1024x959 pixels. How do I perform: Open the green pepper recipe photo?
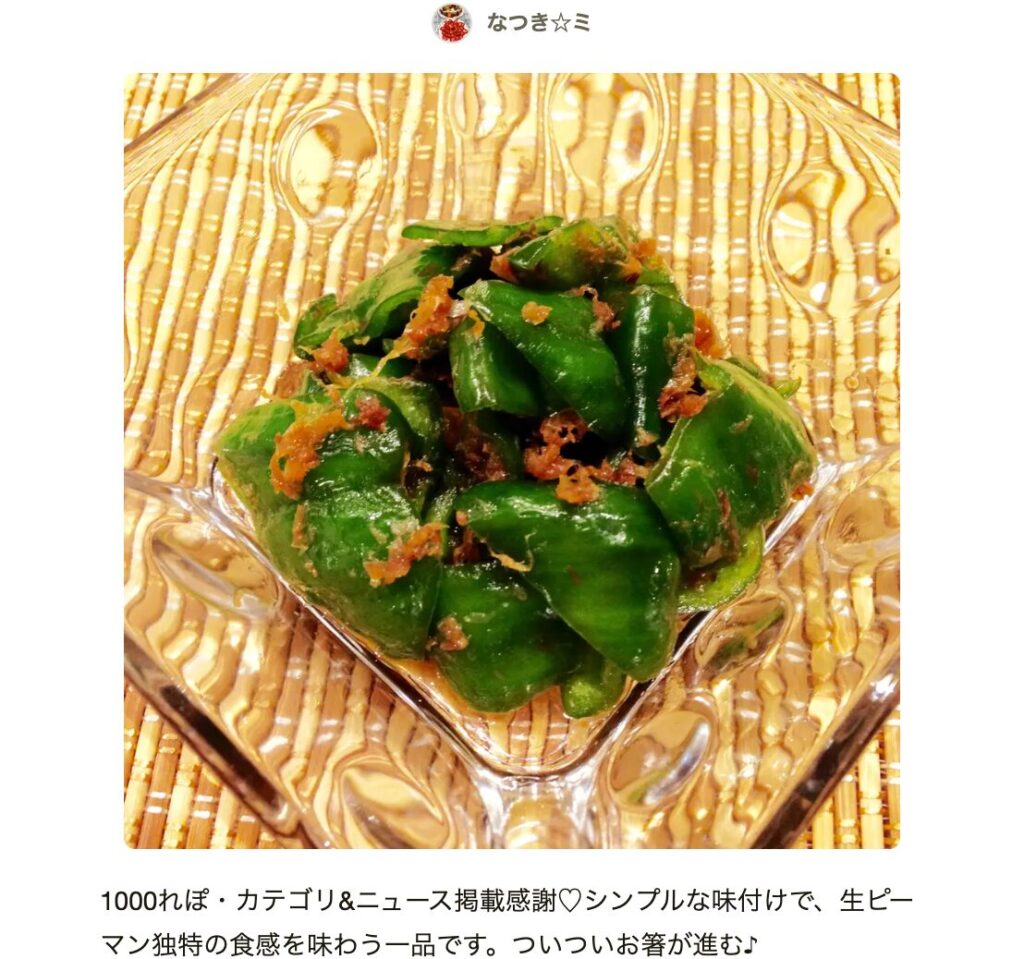511,460
